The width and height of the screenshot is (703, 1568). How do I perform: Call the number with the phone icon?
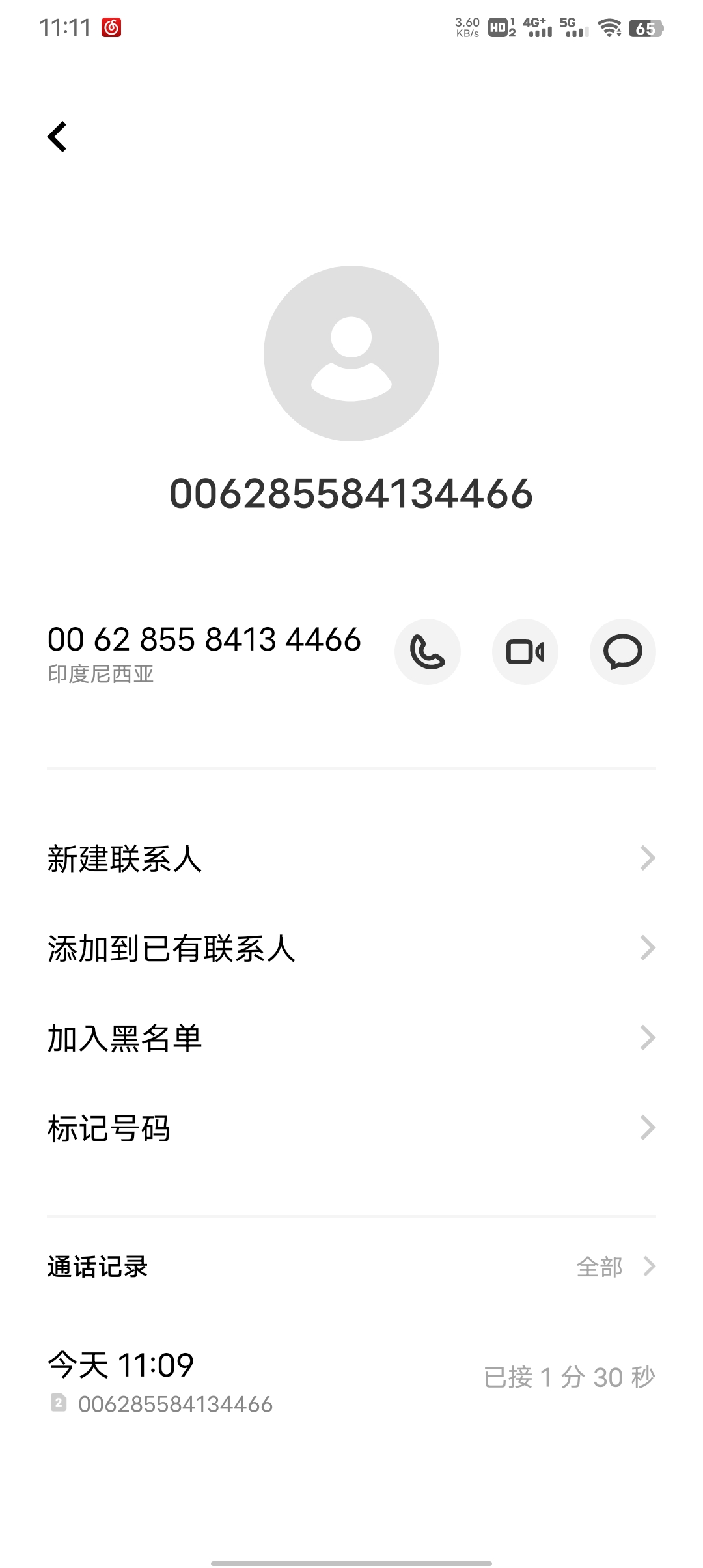tap(428, 652)
